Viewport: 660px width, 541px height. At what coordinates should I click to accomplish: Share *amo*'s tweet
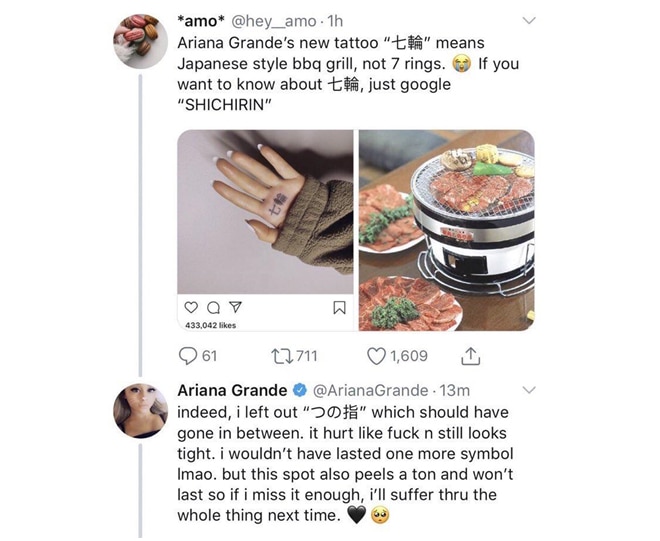[471, 355]
